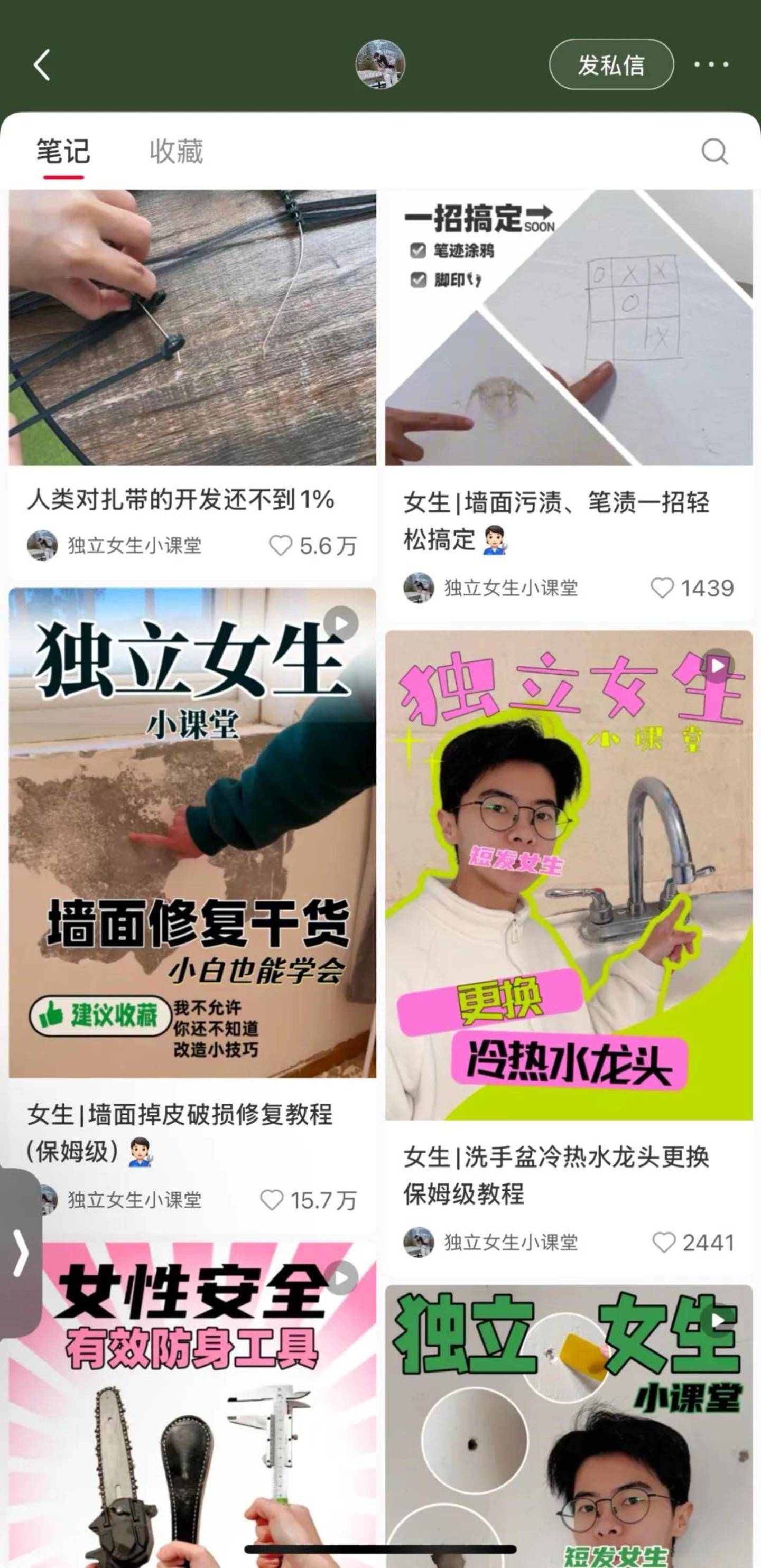
Task: Like the 墙面污渍、笔渍 note with 1439 likes
Action: coord(662,588)
